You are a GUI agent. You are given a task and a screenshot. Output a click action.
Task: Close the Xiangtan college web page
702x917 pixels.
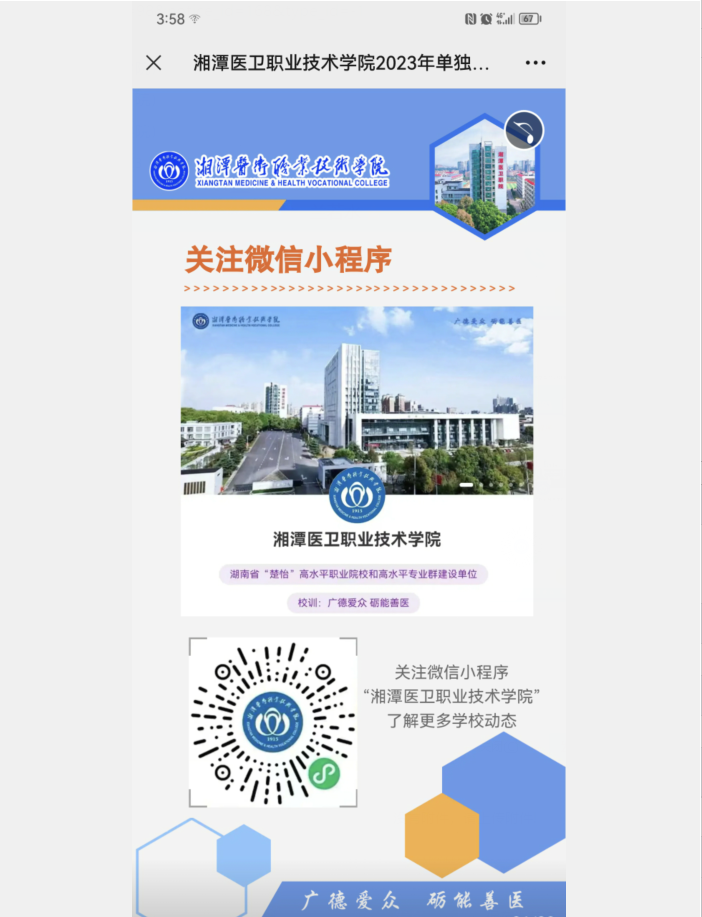point(154,63)
